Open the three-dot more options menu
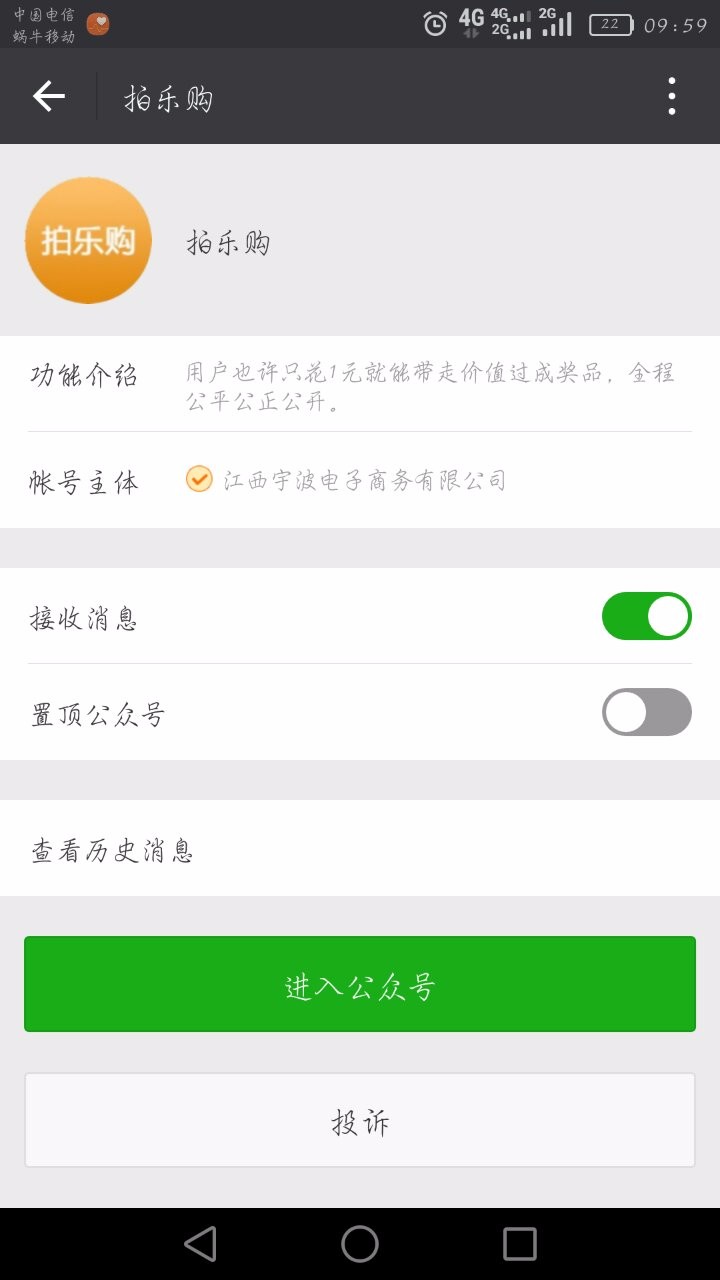The height and width of the screenshot is (1280, 720). coord(672,96)
